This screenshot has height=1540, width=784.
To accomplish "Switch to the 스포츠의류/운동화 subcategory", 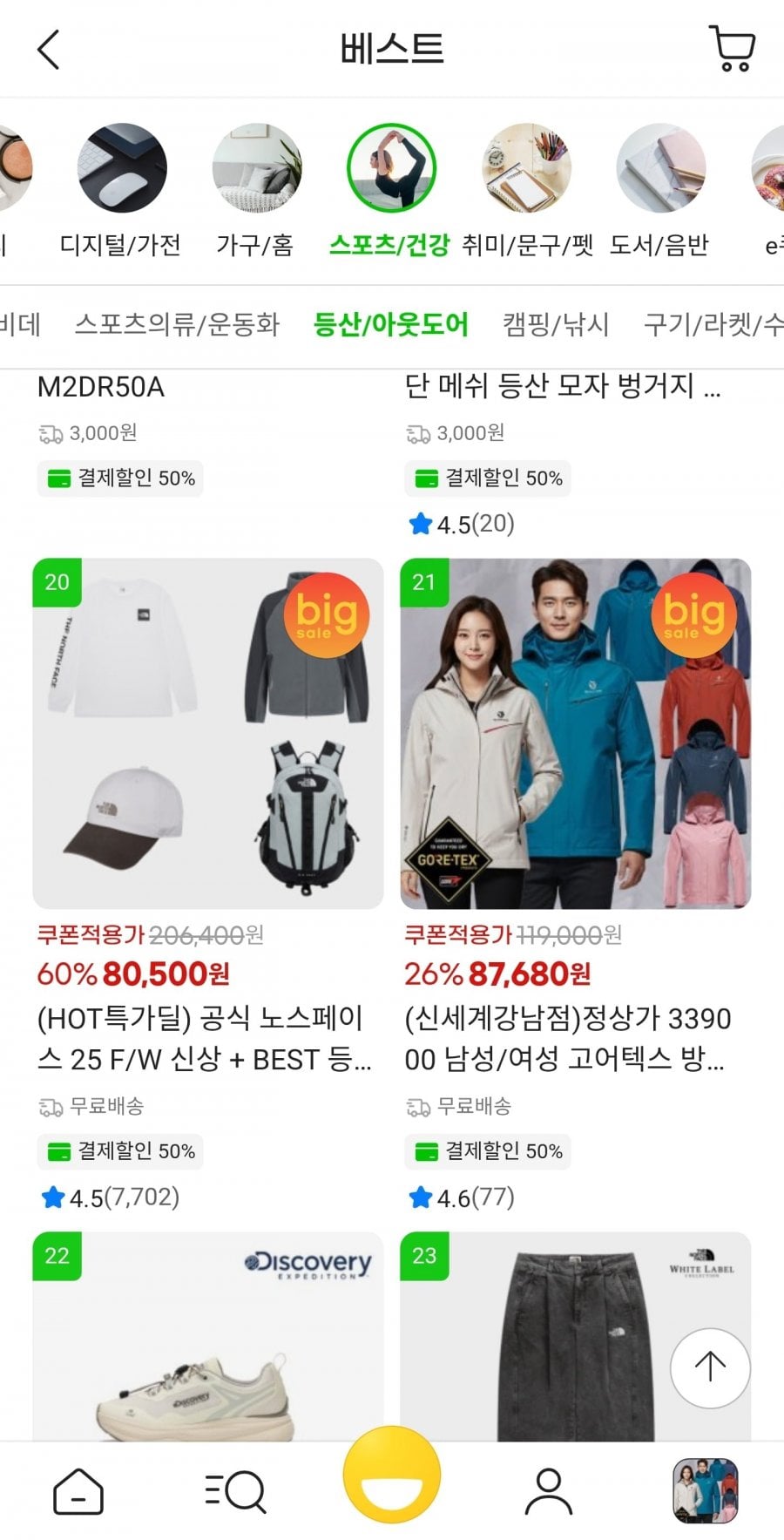I will 177,324.
